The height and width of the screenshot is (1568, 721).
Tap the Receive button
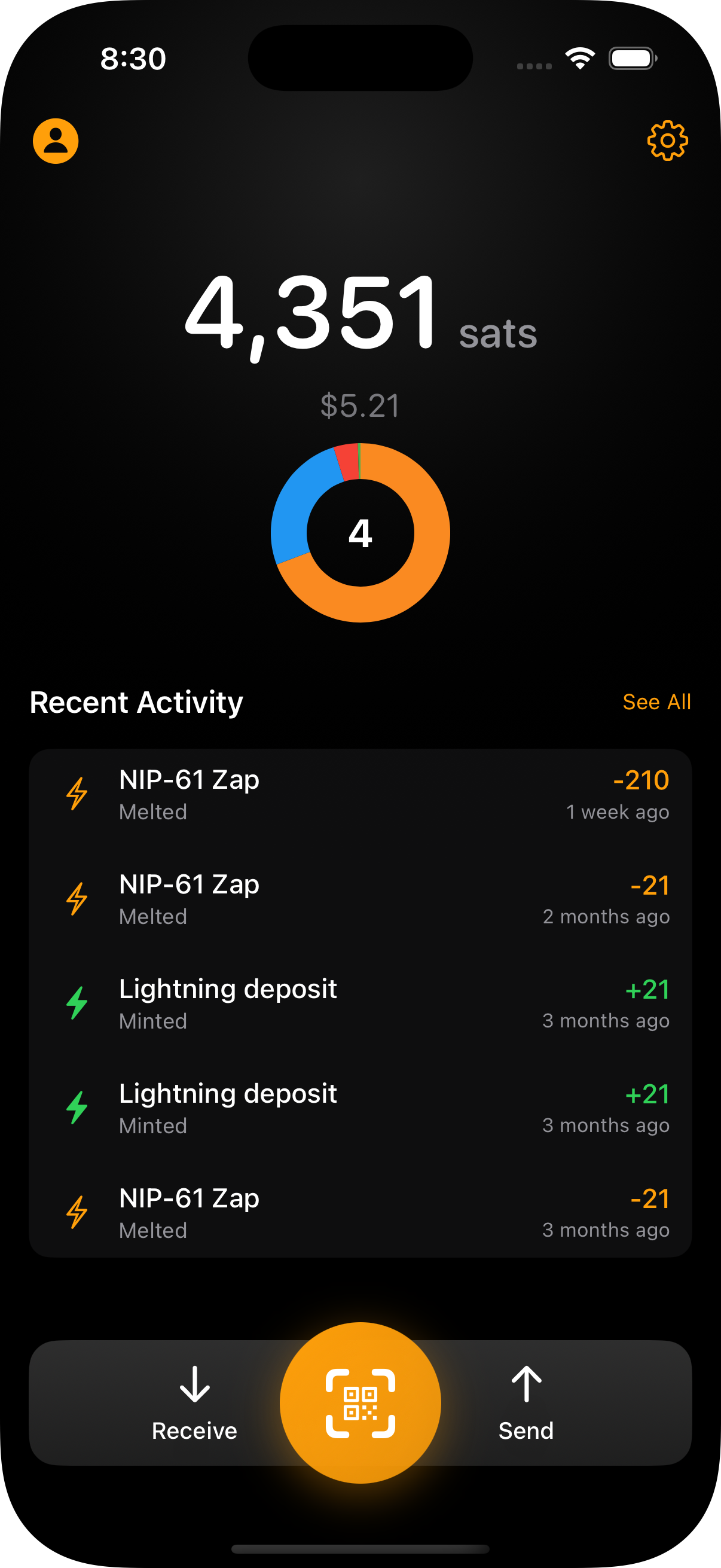195,1402
